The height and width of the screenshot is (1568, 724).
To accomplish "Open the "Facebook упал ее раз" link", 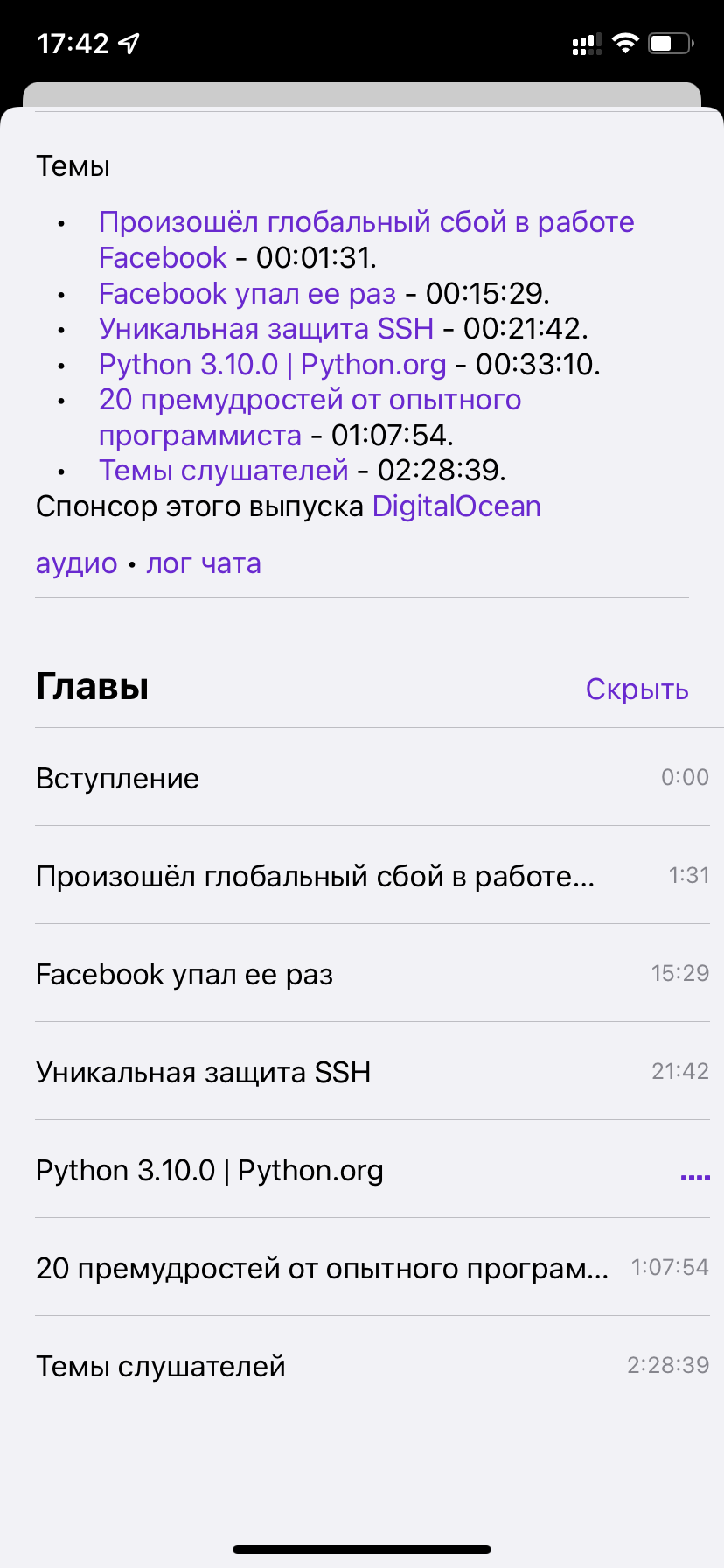I will point(247,294).
